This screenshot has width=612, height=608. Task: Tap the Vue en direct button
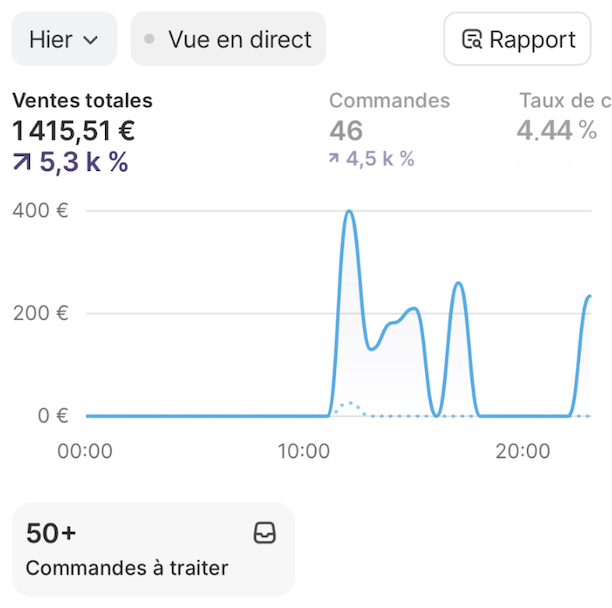(228, 40)
